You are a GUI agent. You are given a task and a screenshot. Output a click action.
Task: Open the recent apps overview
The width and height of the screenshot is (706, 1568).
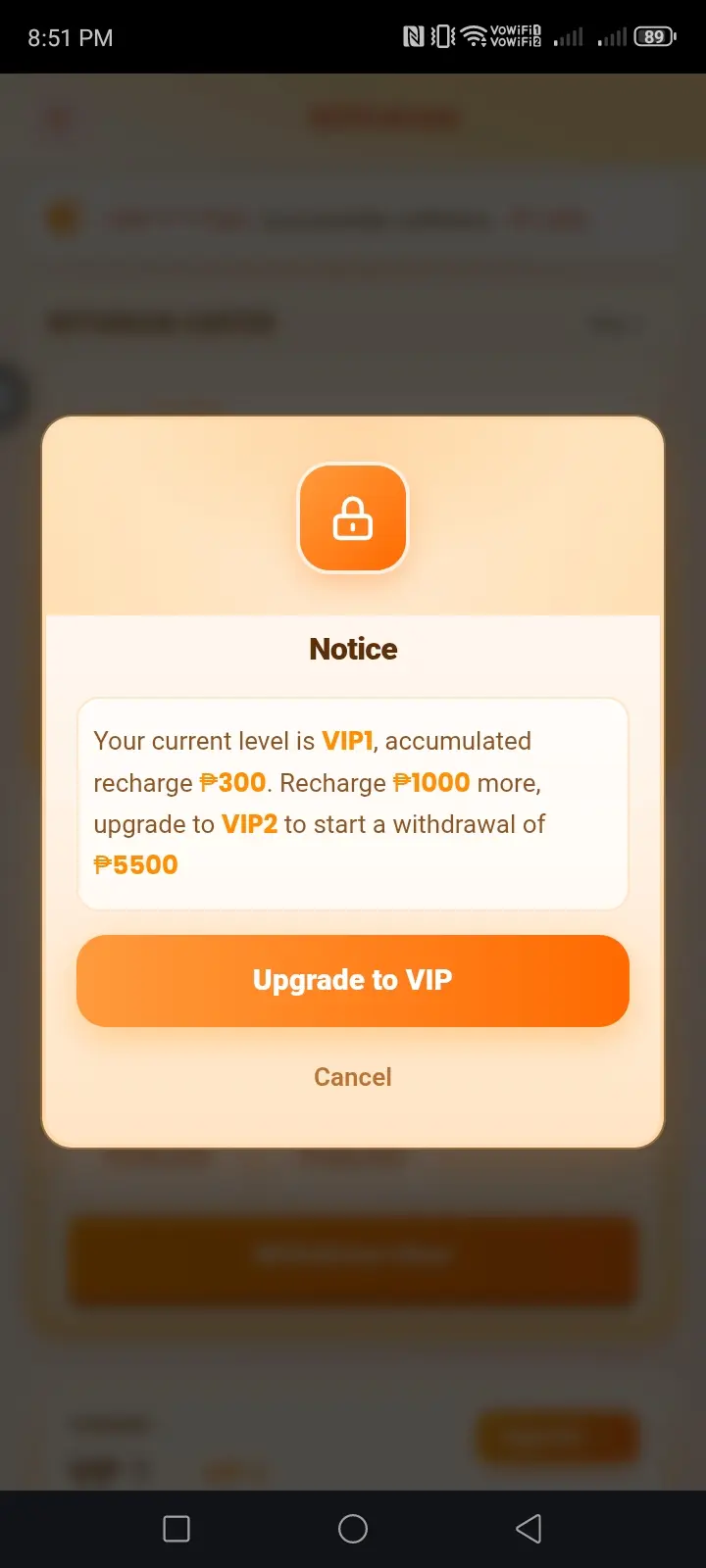(x=176, y=1529)
